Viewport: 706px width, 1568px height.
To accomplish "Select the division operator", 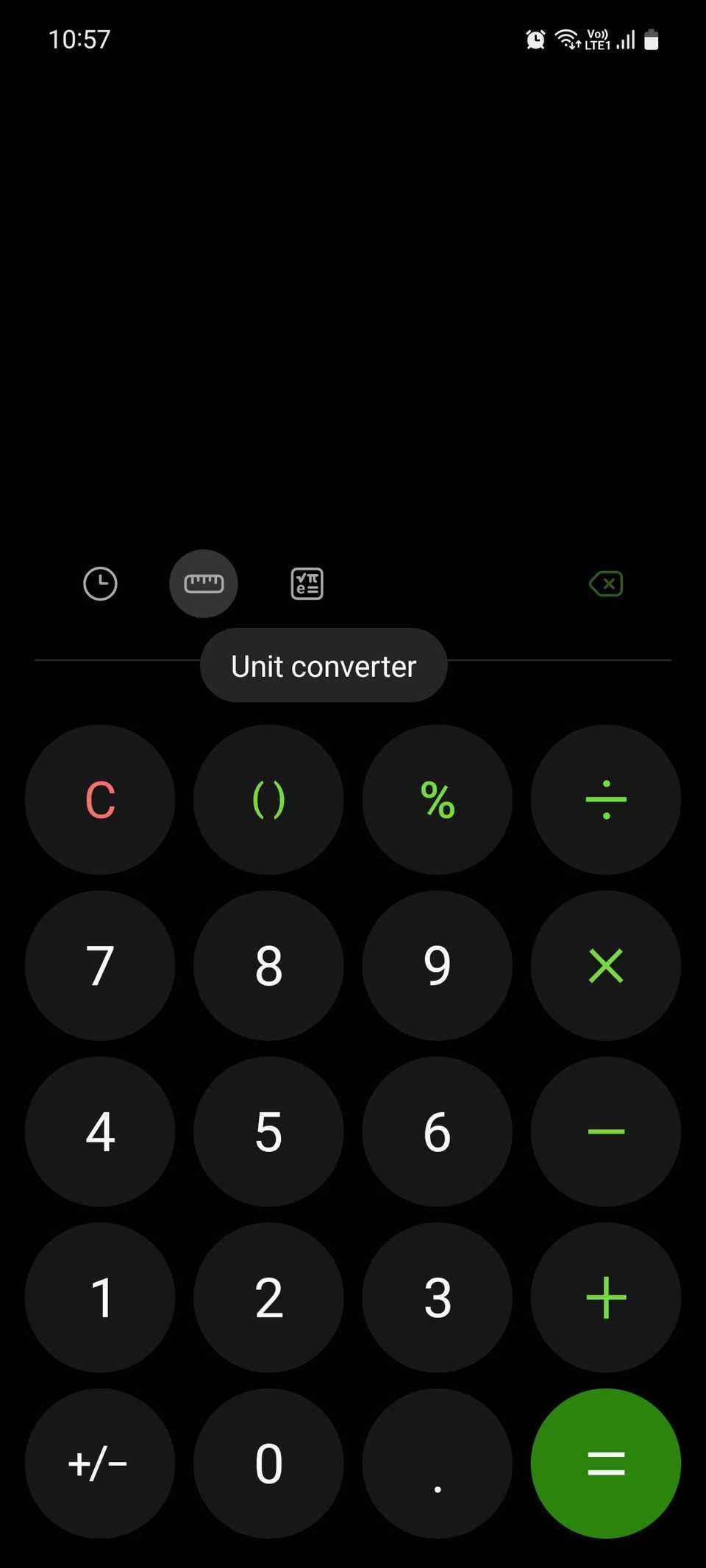I will 606,799.
